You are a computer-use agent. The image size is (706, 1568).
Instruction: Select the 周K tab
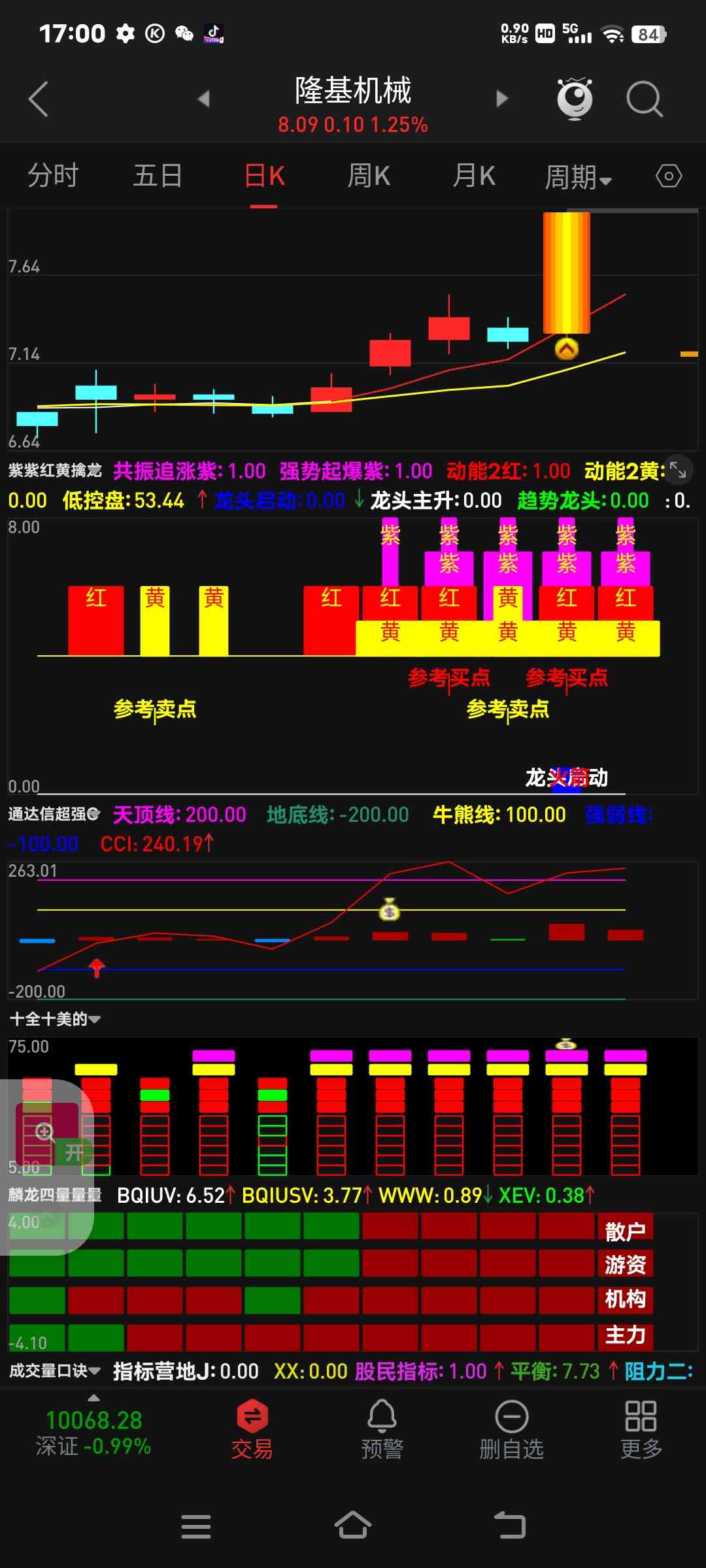click(369, 176)
